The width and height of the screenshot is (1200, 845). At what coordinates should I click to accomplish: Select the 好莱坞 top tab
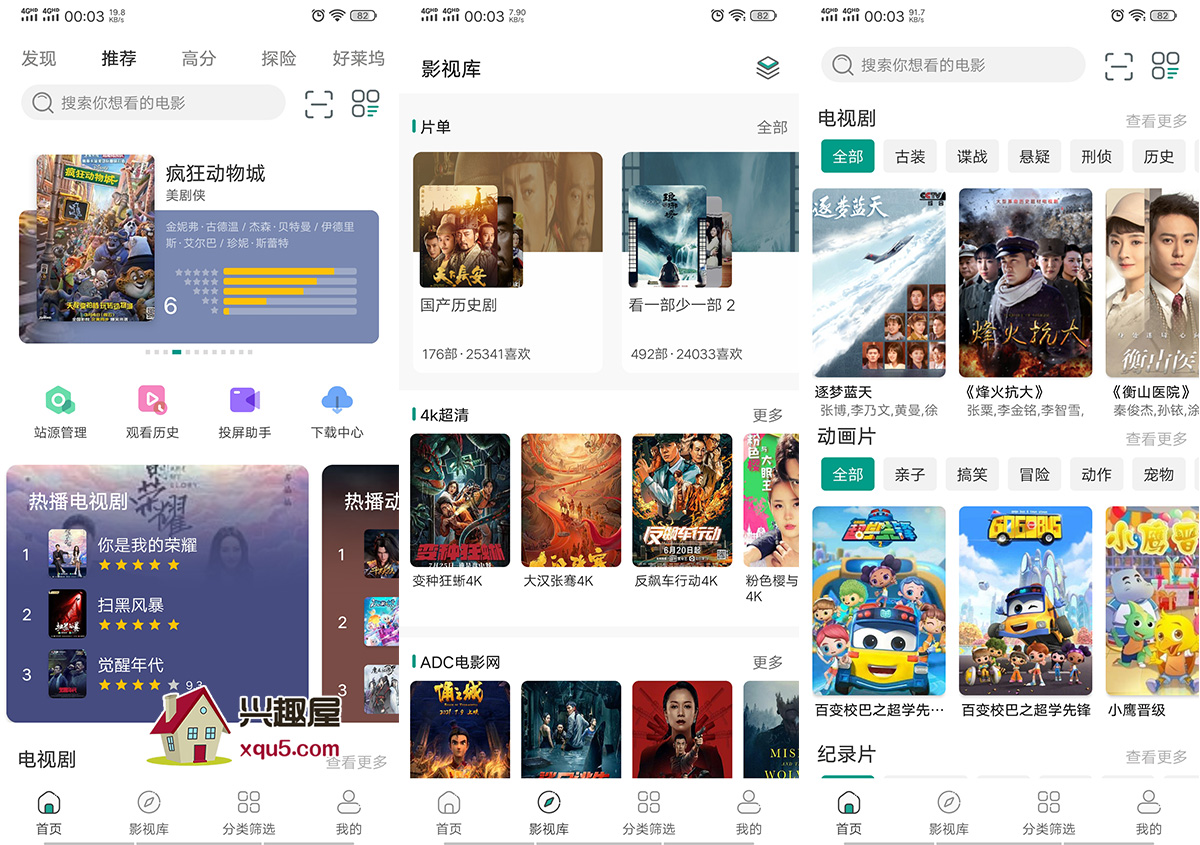pyautogui.click(x=358, y=58)
